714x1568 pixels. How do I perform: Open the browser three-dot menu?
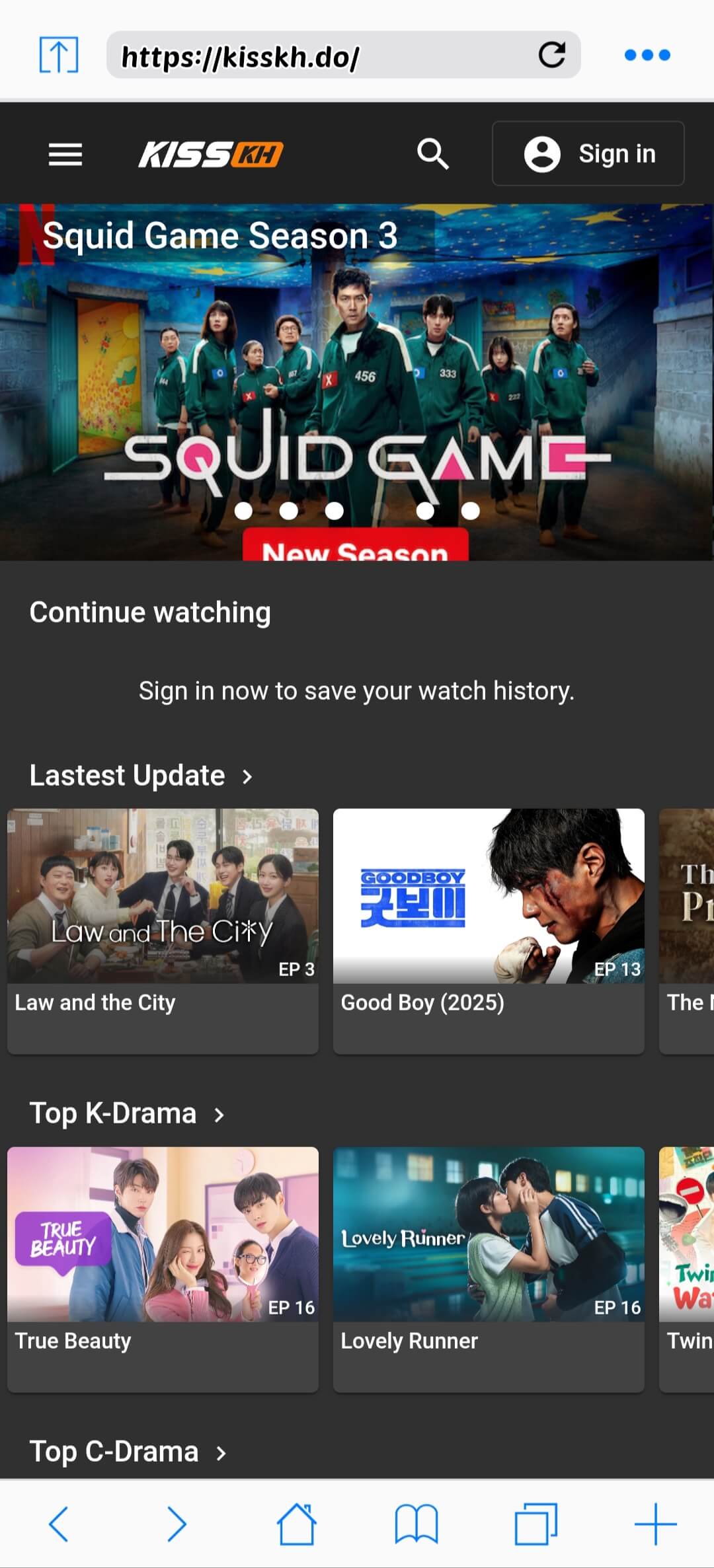(647, 55)
